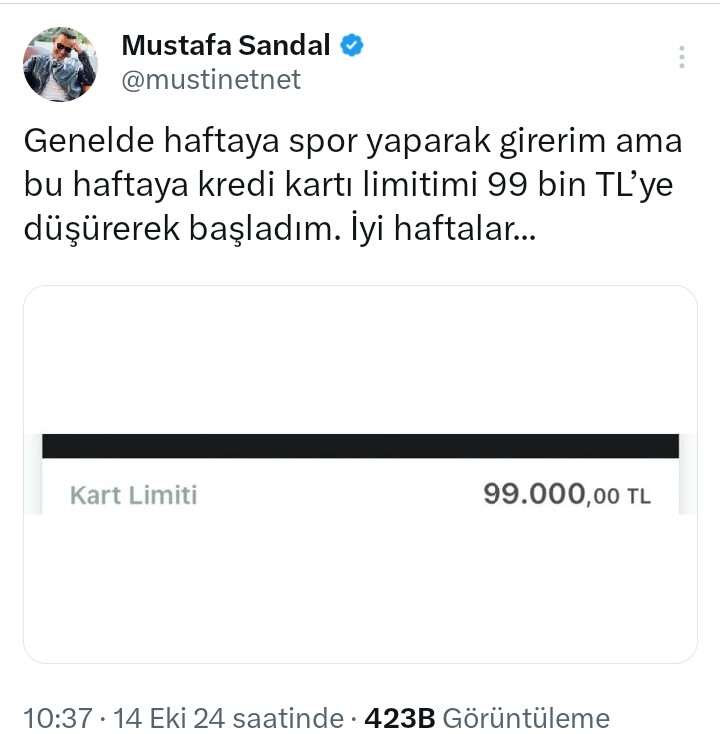Open the tweet's three-dot overflow menu
720x734 pixels.
pyautogui.click(x=682, y=57)
